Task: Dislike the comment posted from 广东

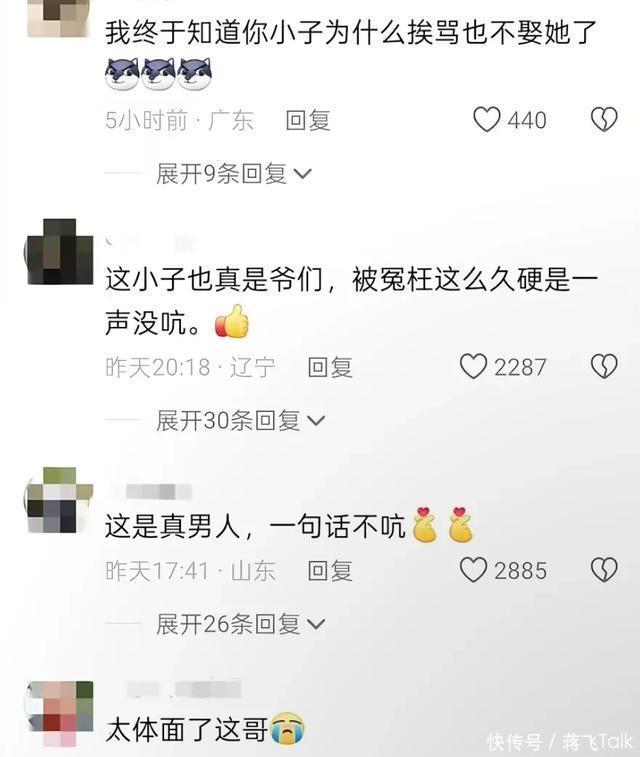Action: click(x=603, y=120)
